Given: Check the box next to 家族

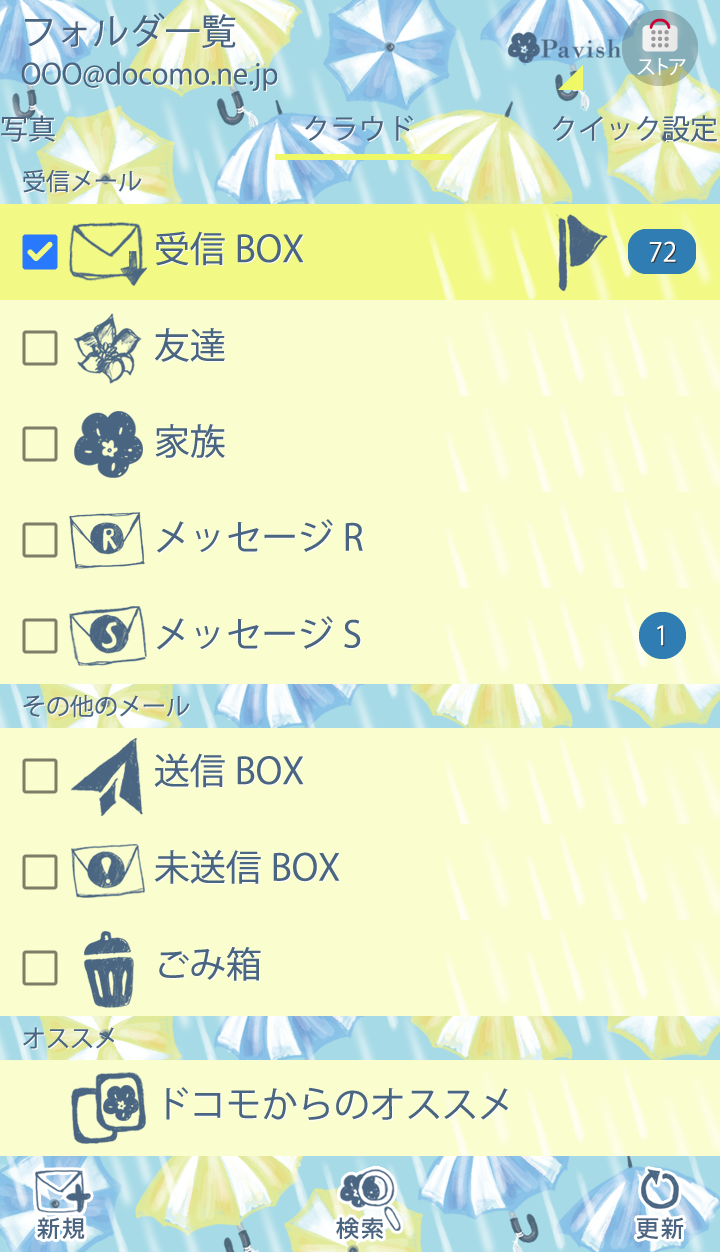Looking at the screenshot, I should click(40, 443).
